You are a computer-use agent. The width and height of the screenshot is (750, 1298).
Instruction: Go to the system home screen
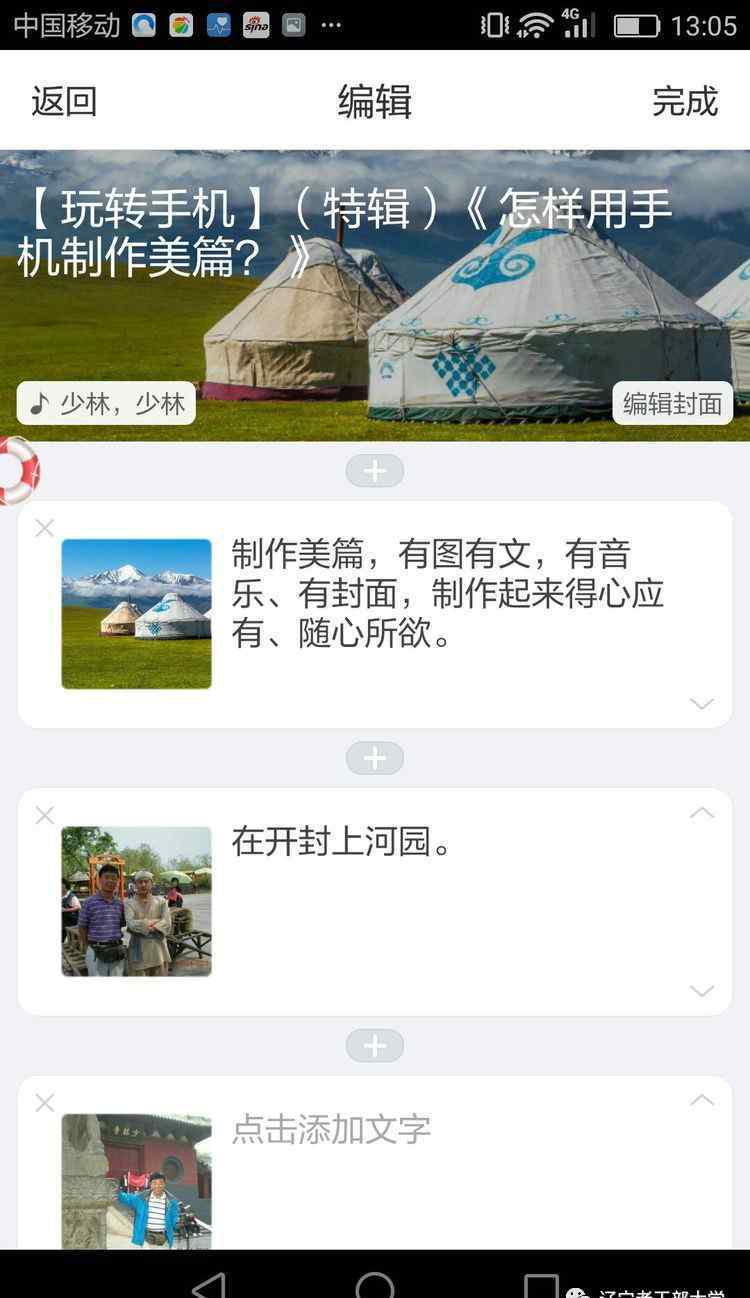point(375,1283)
